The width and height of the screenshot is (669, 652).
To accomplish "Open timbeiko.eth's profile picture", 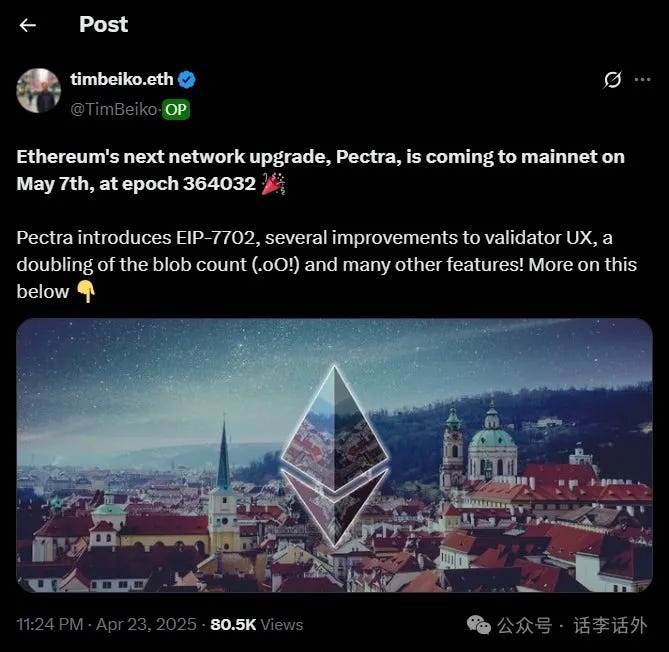I will (38, 91).
